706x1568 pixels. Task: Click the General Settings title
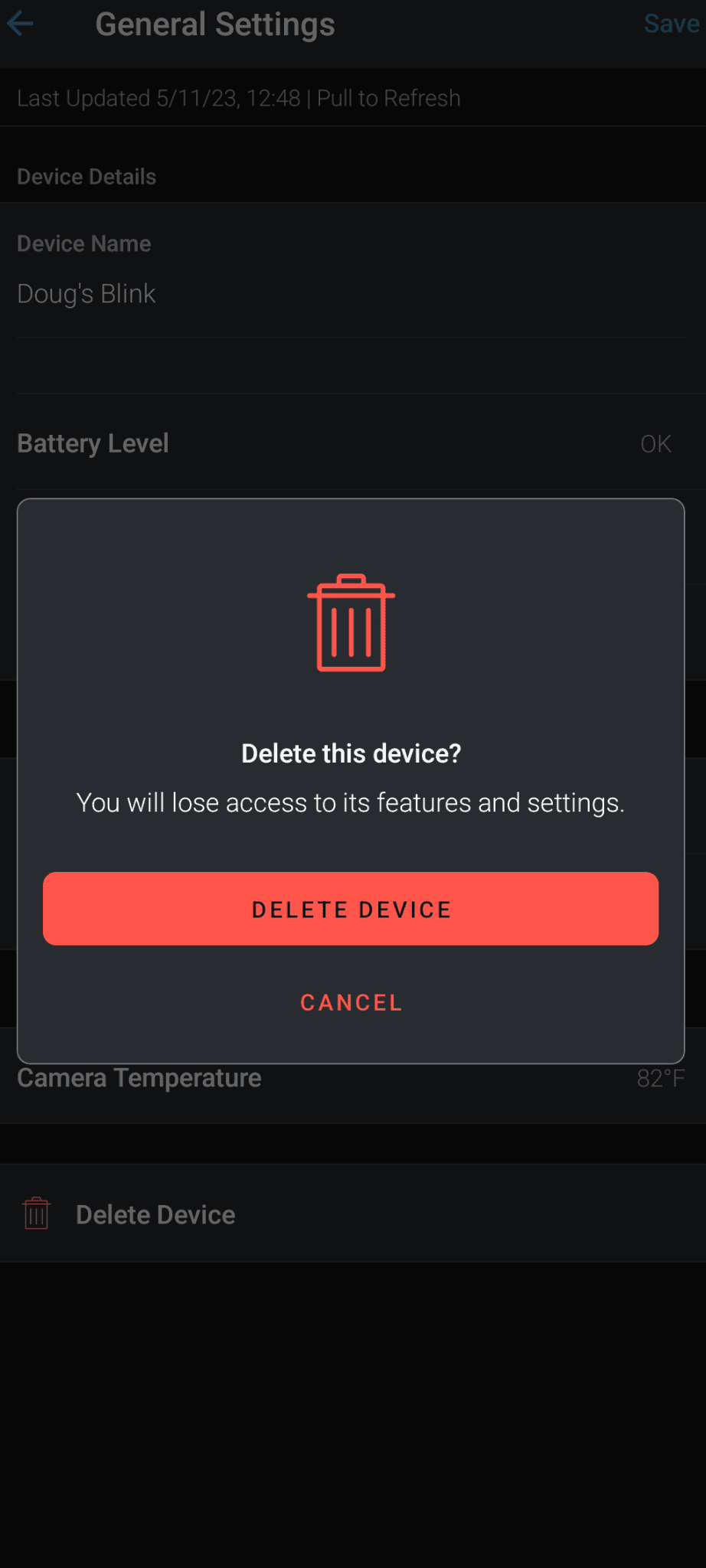(215, 24)
